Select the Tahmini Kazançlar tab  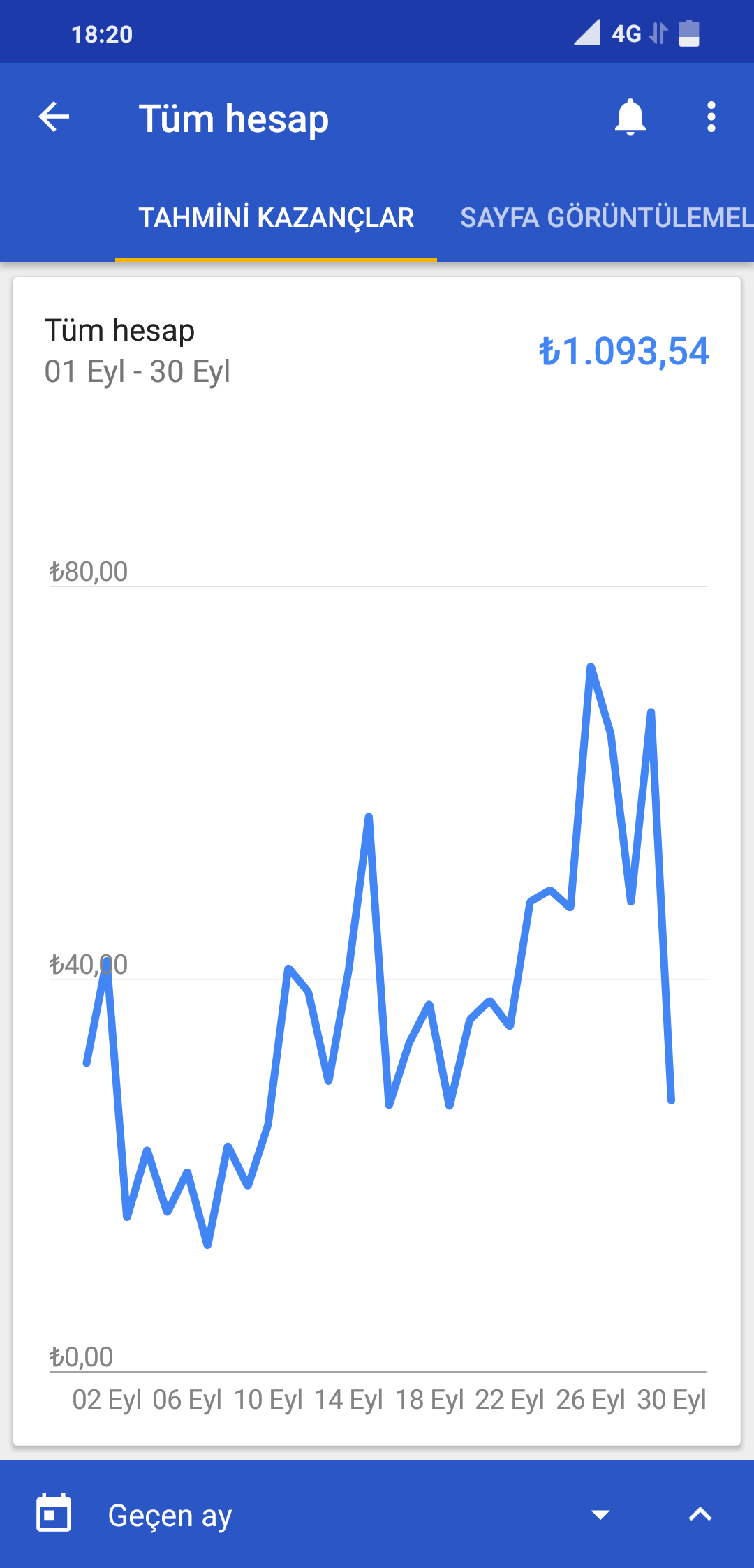click(x=276, y=218)
